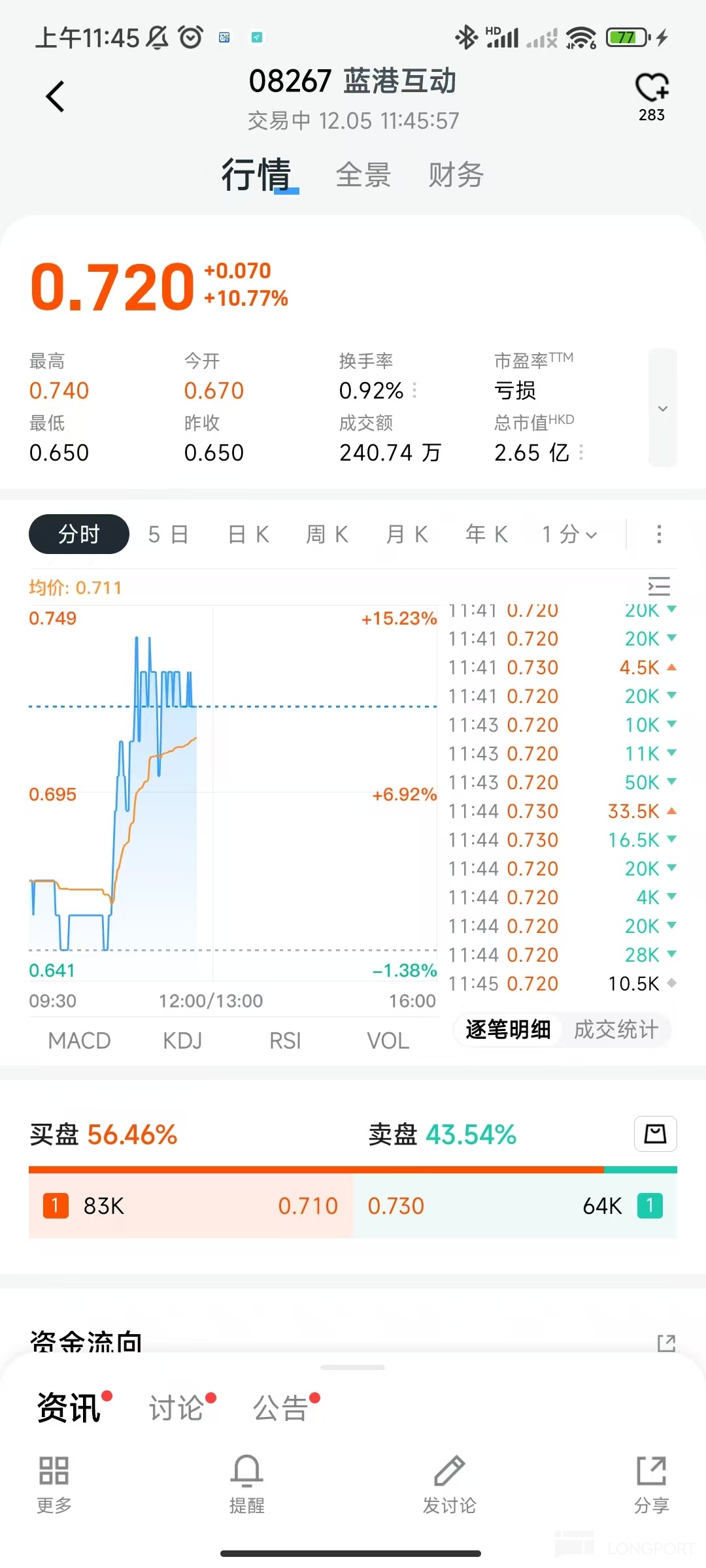Add 蓝港互动 to the watchlist

[651, 88]
